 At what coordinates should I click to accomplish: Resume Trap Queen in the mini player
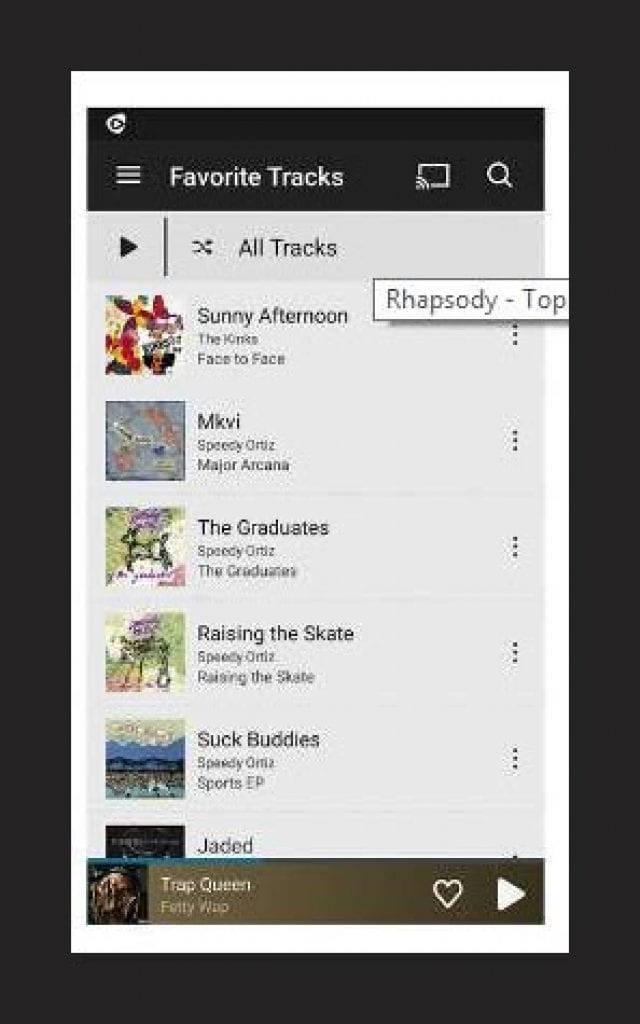pyautogui.click(x=511, y=893)
